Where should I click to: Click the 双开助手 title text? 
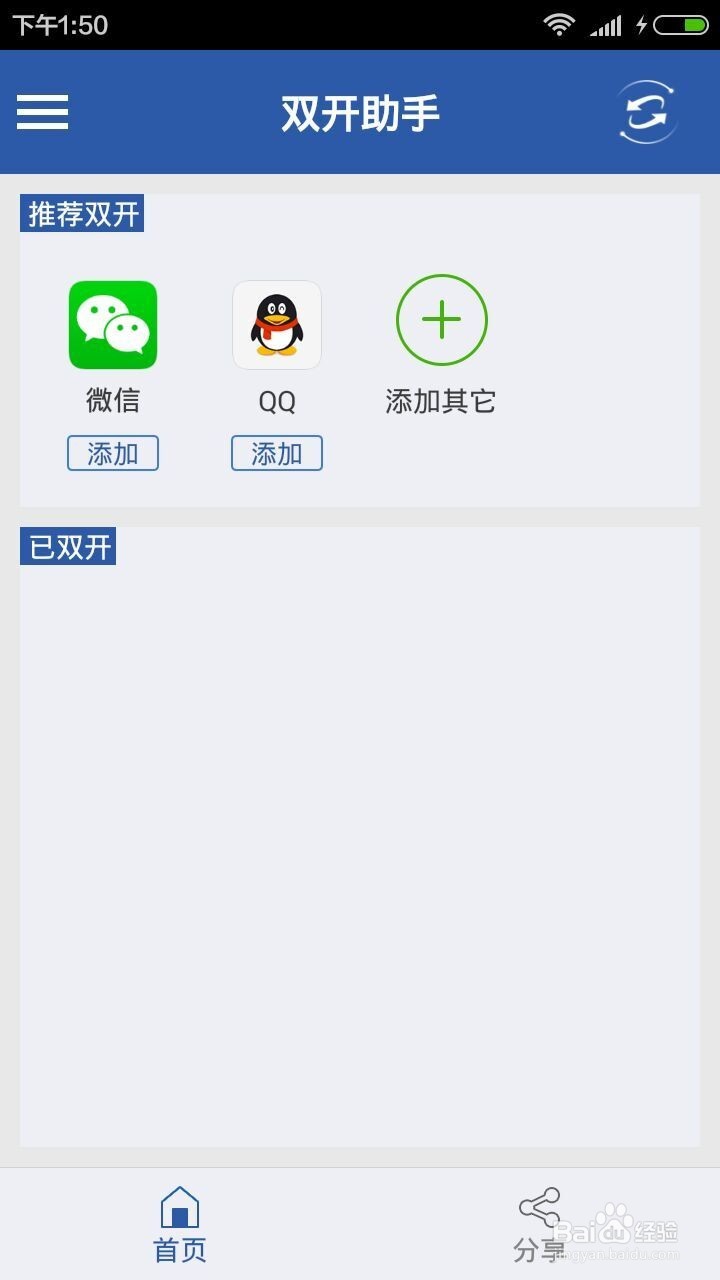(360, 113)
